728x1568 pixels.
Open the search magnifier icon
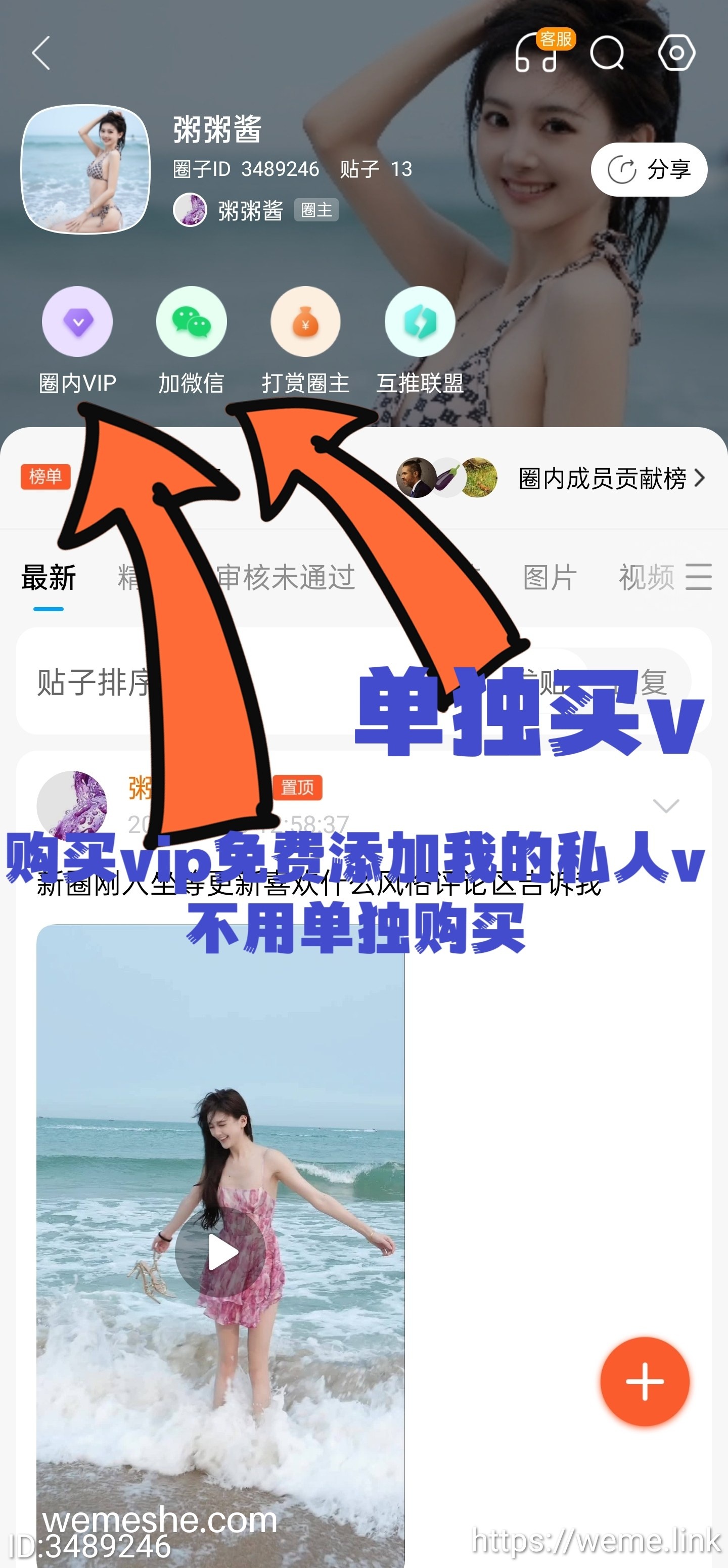click(x=608, y=53)
